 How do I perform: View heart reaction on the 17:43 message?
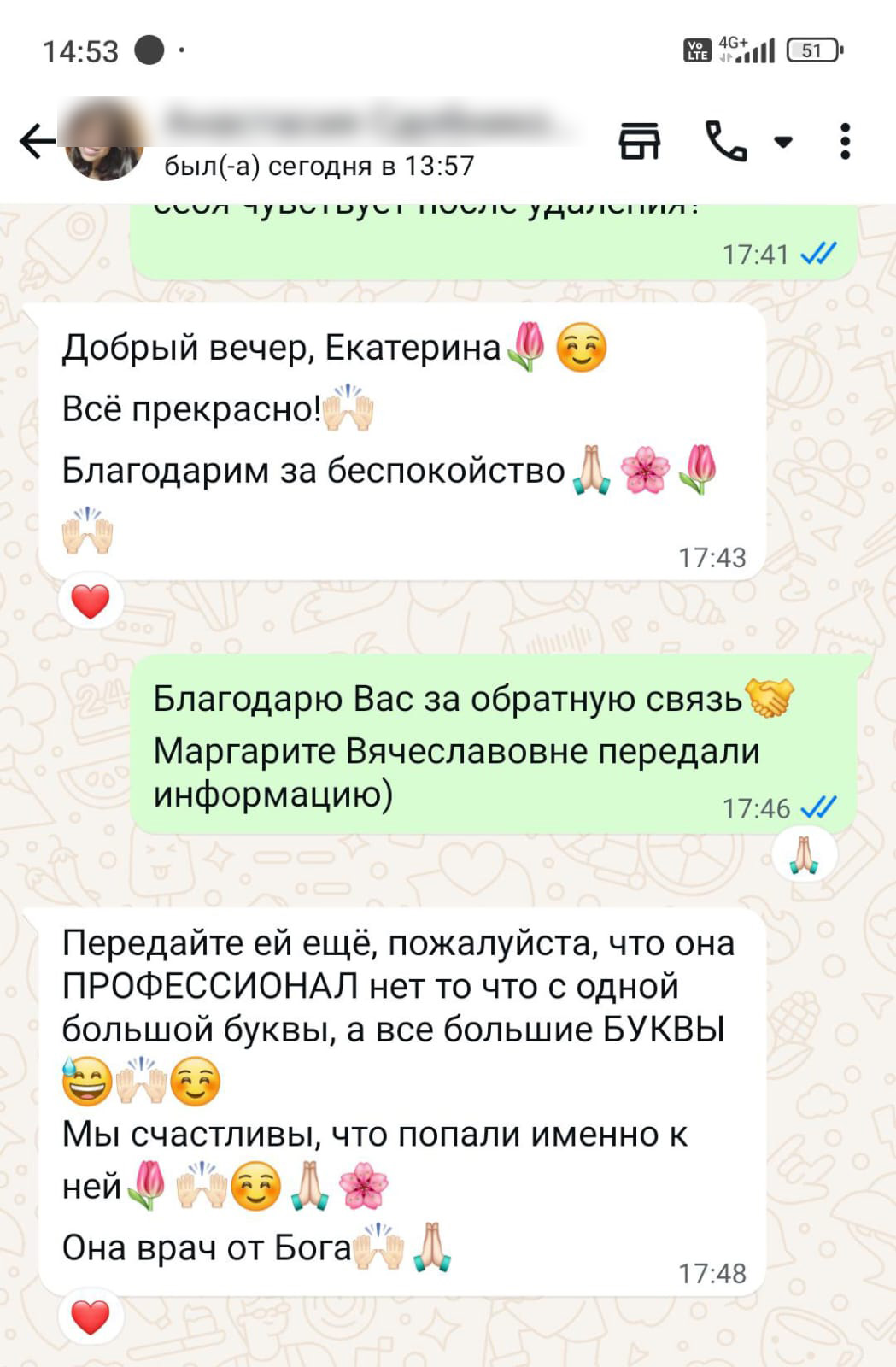(91, 601)
